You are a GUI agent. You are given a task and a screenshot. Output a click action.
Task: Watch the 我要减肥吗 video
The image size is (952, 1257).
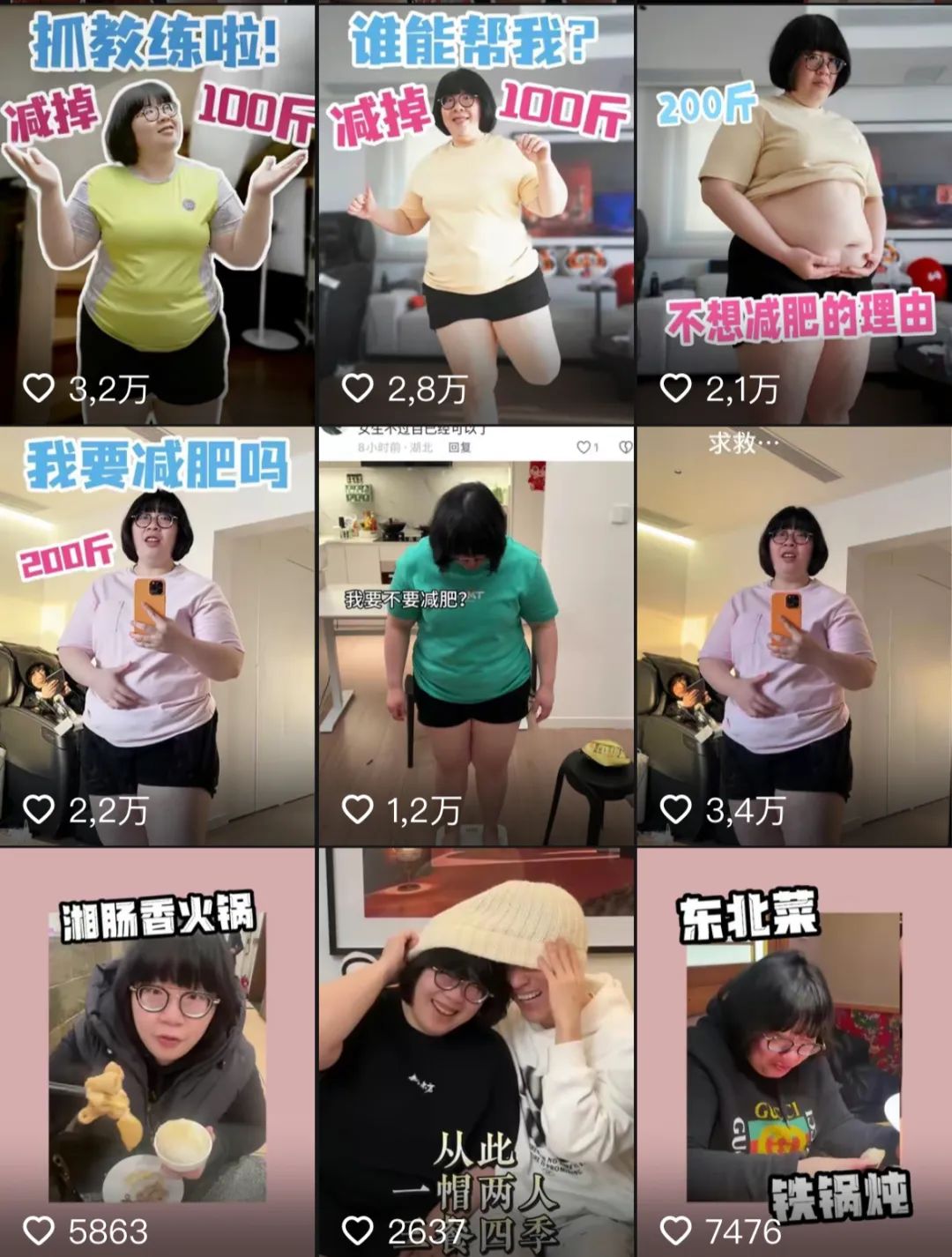(x=157, y=636)
